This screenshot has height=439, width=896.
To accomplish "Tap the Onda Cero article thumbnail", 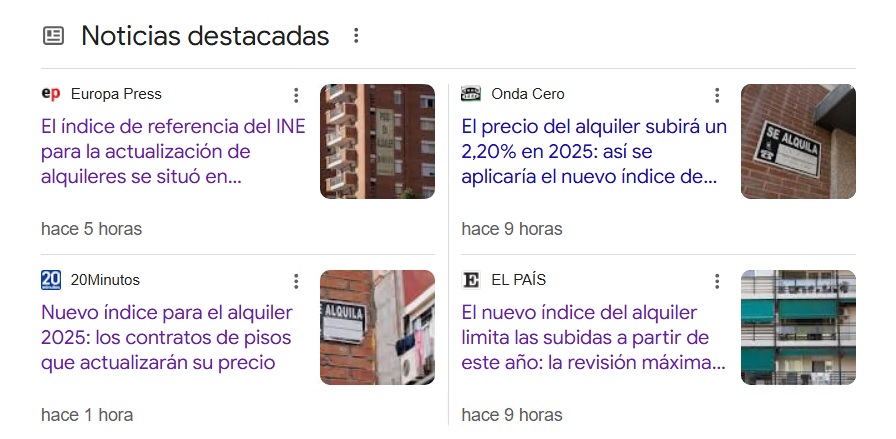I will tap(798, 141).
